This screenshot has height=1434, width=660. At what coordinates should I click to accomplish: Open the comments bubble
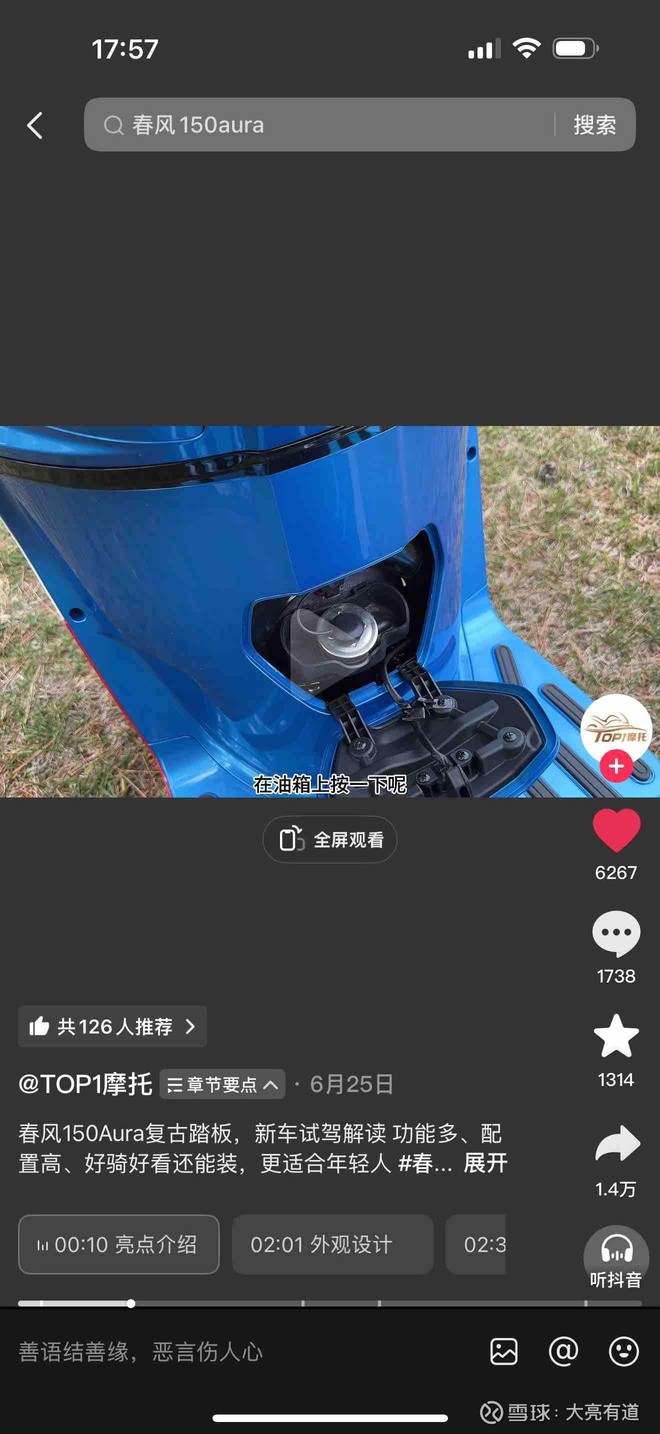[616, 935]
